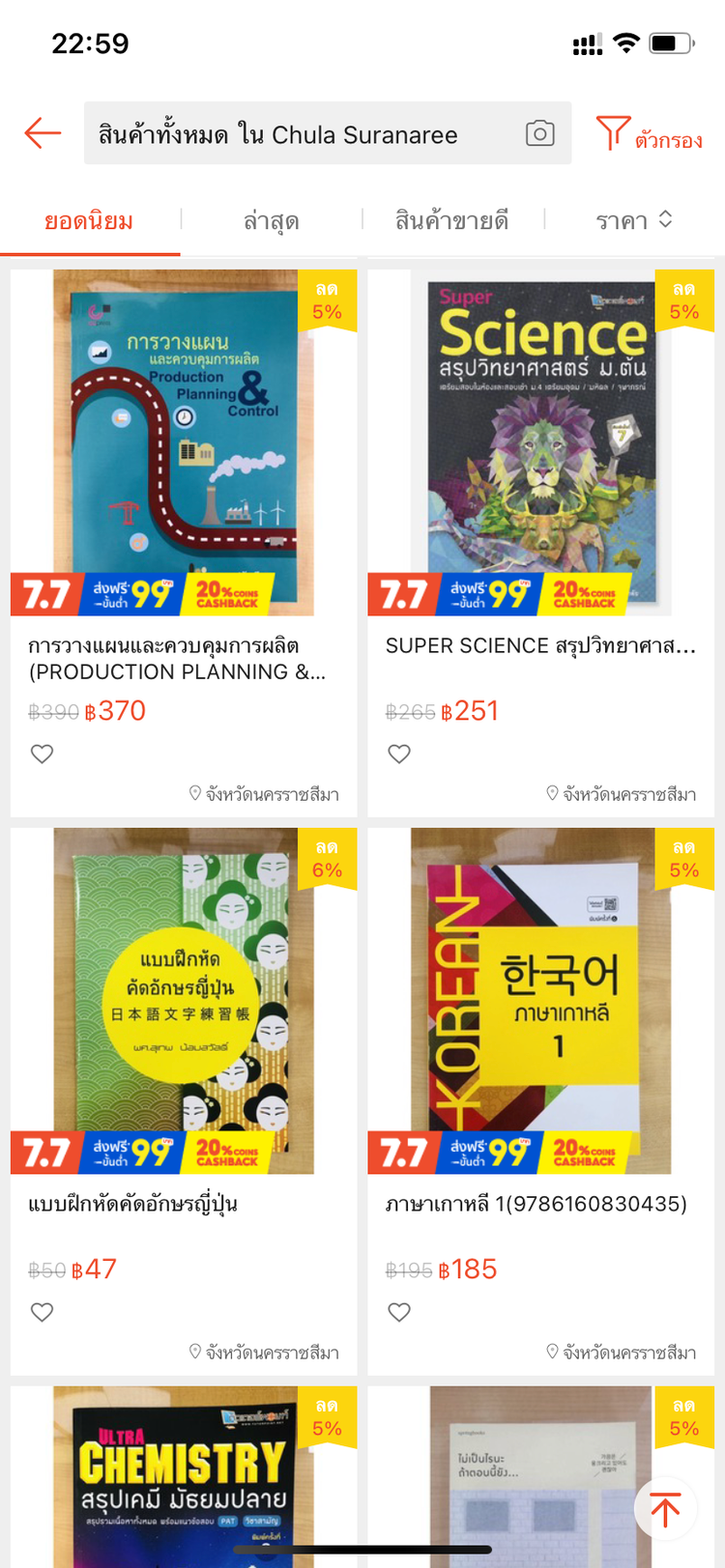Sort by ราคา
This screenshot has width=725, height=1568.
[x=633, y=221]
